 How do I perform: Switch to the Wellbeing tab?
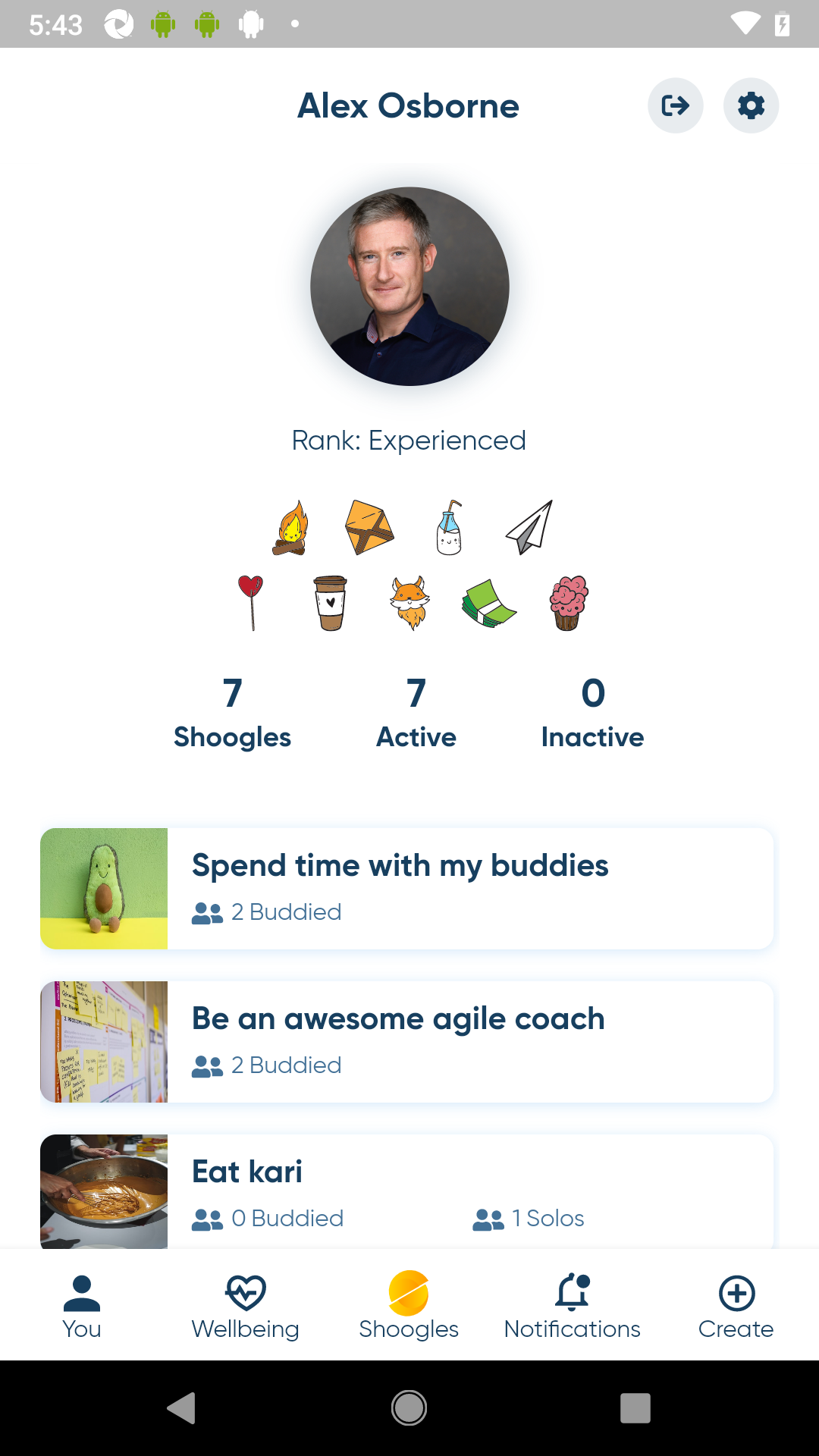pyautogui.click(x=246, y=1307)
